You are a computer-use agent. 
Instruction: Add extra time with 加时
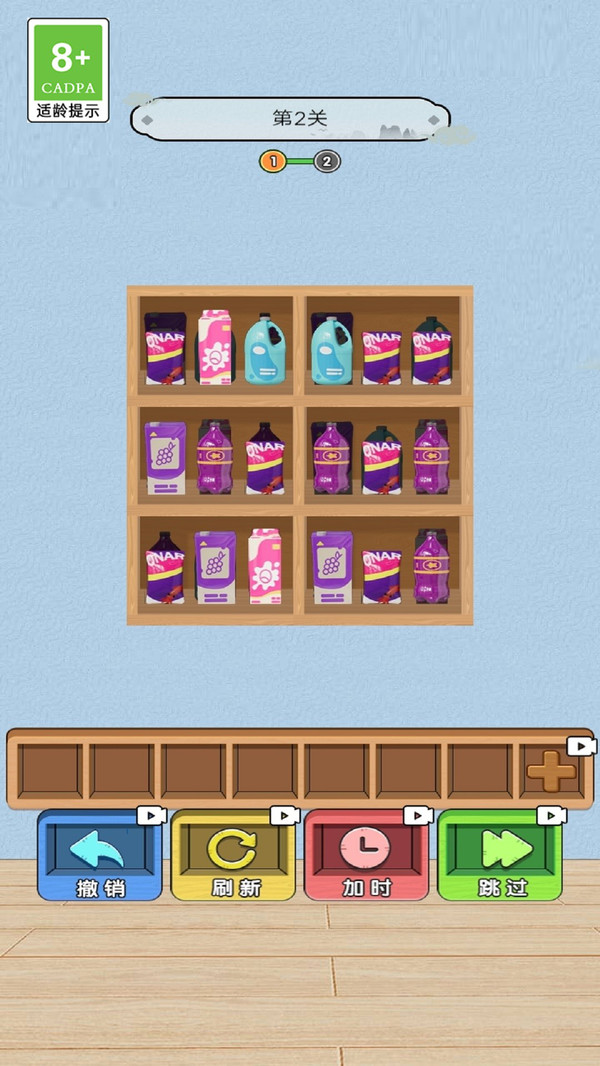[x=367, y=855]
